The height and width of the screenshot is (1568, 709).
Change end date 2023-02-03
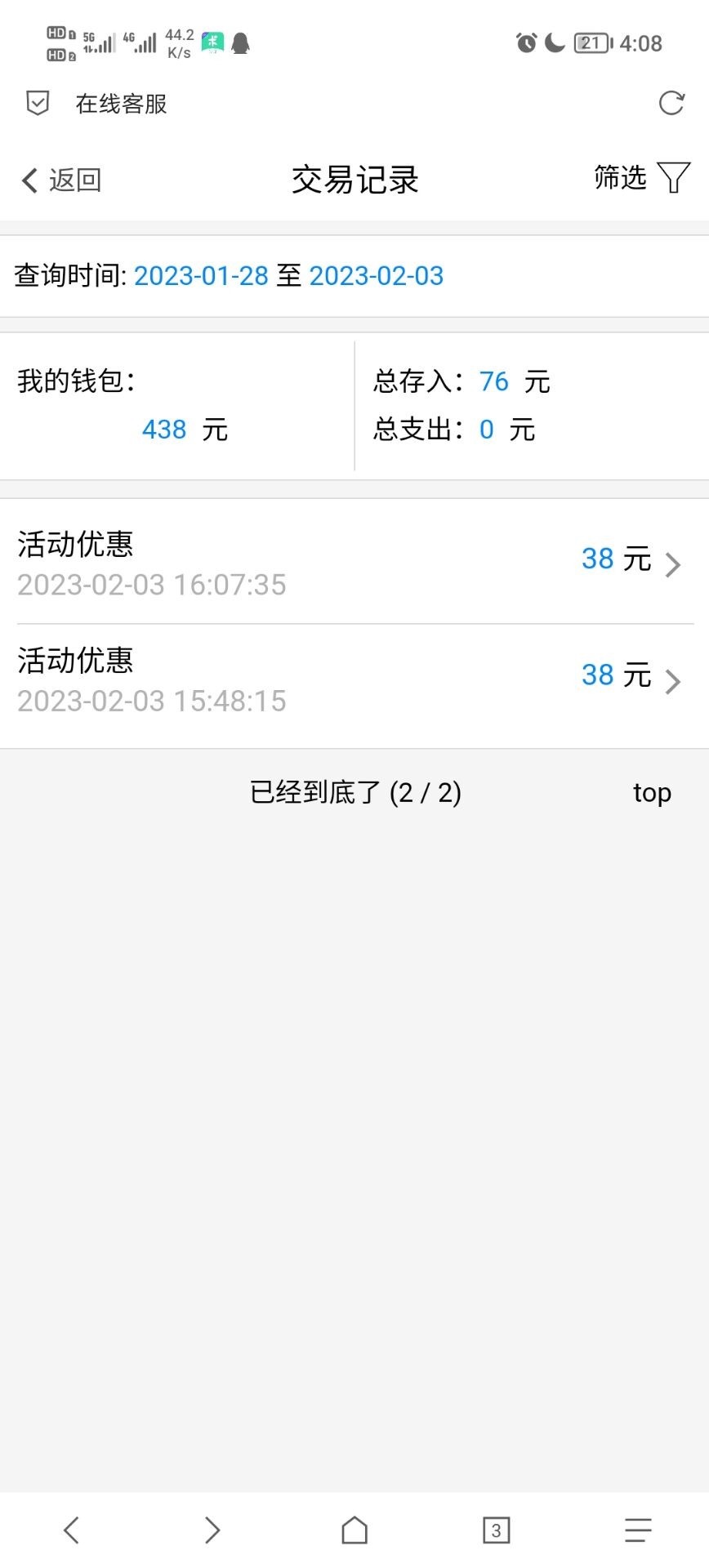(x=376, y=276)
